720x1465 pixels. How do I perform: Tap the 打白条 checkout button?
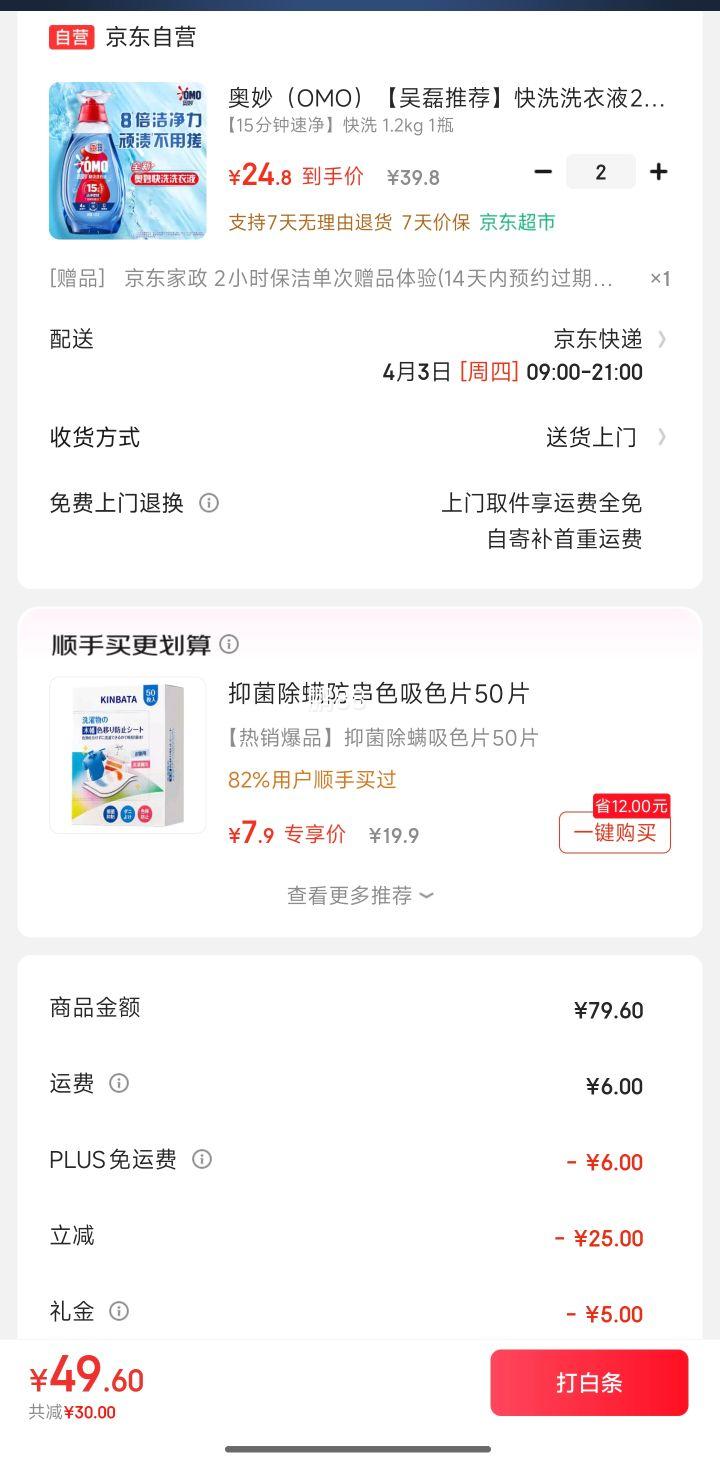[588, 1382]
